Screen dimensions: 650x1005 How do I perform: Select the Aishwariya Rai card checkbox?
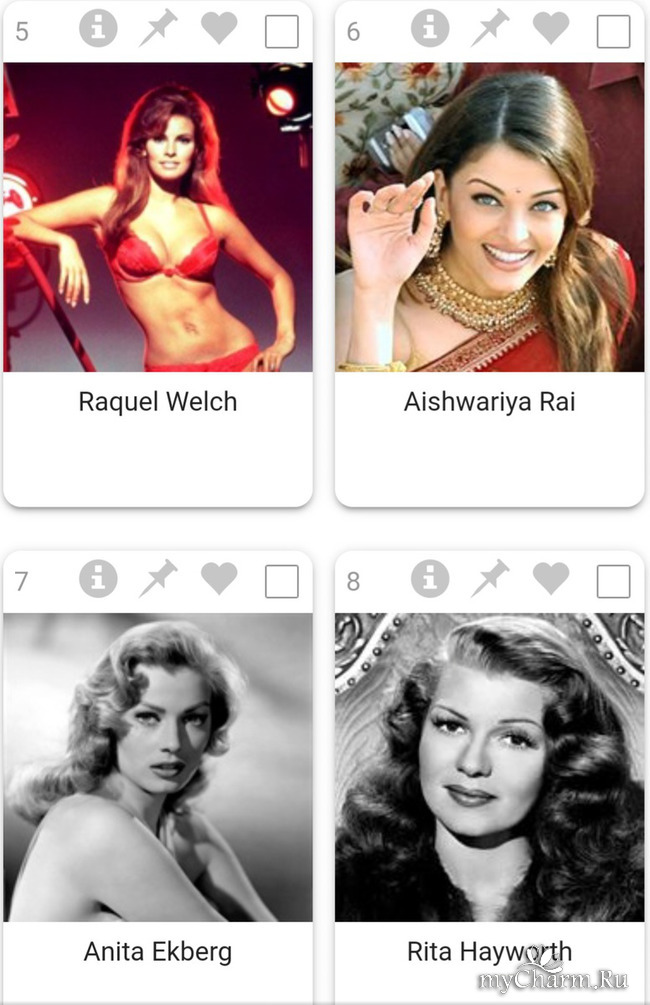click(614, 31)
